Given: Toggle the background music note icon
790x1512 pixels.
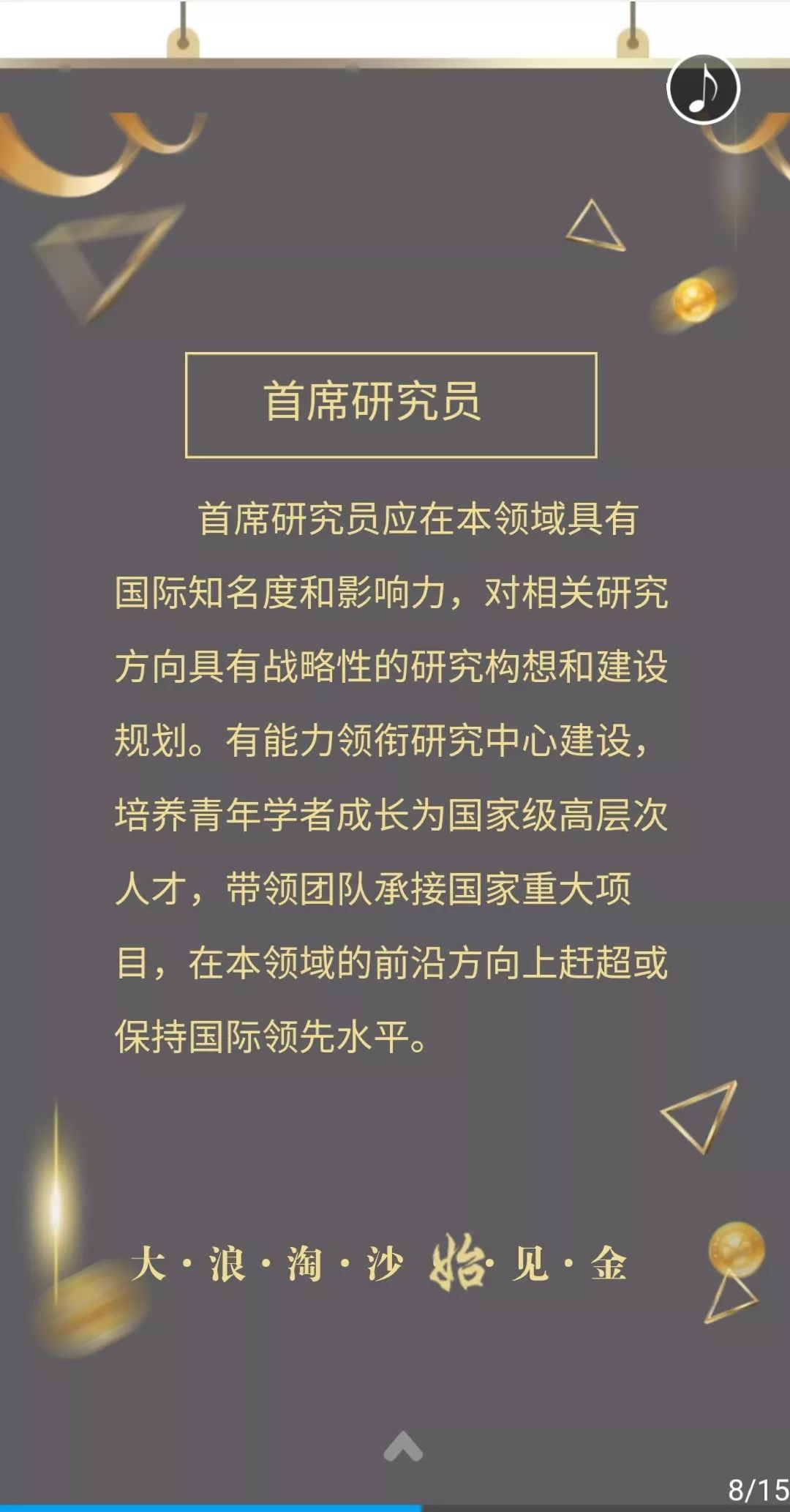Looking at the screenshot, I should pos(703,89).
